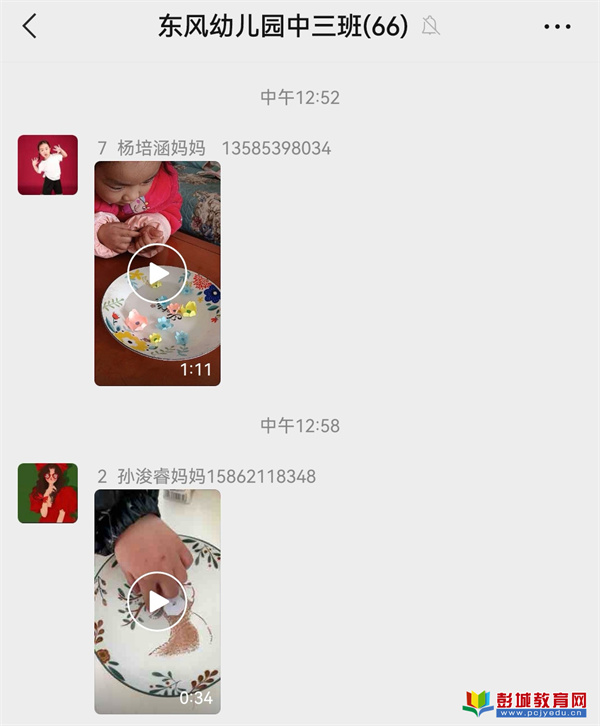
Task: Play the 0:34 video from 孙浚睿妈妈
Action: [157, 601]
